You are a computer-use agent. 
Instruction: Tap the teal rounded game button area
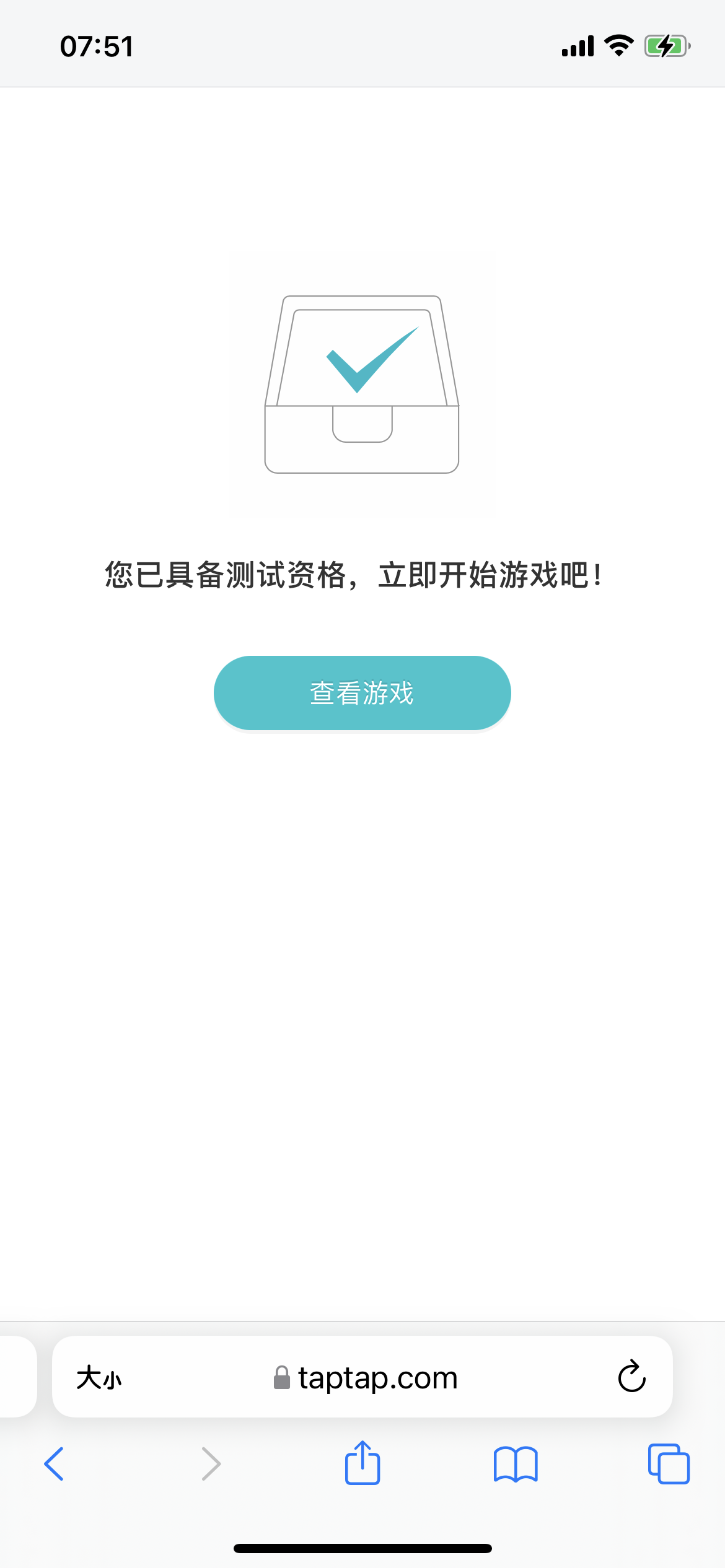(x=362, y=692)
